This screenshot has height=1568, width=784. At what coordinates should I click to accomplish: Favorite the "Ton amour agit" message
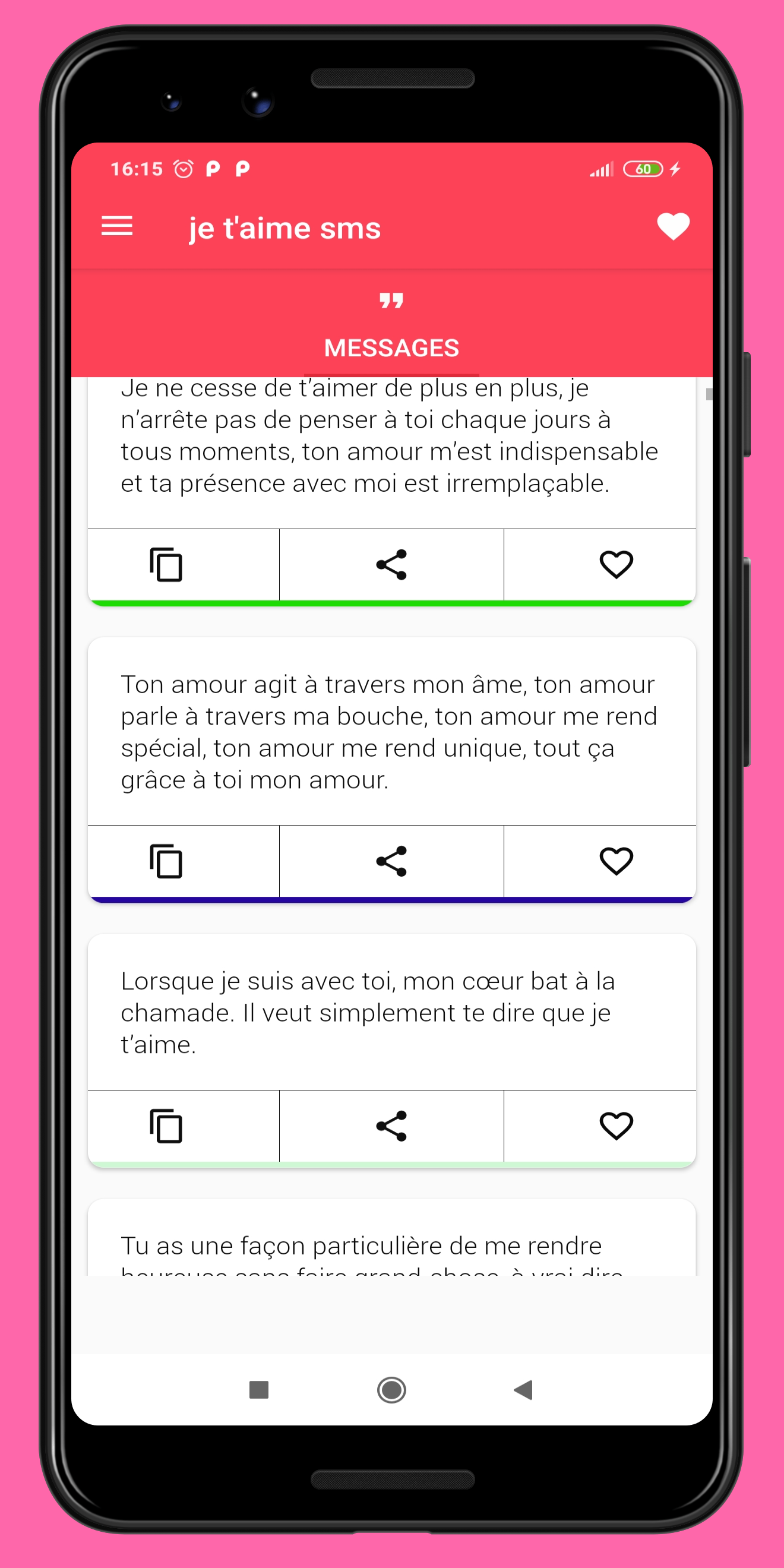615,861
